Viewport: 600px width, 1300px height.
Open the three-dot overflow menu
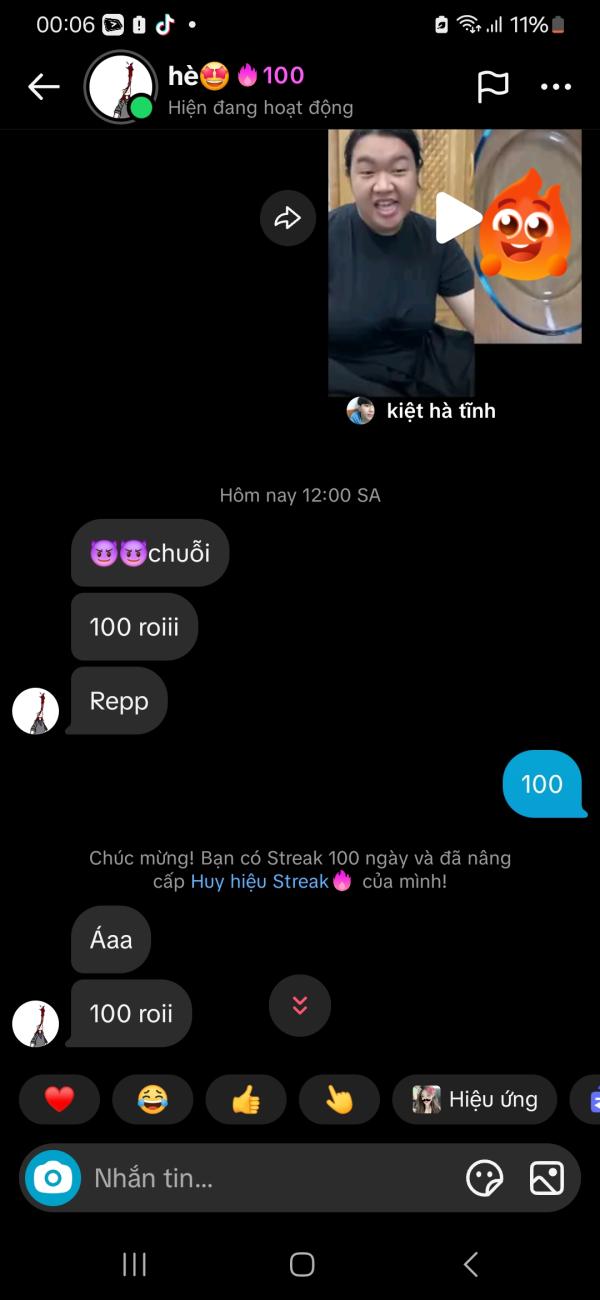[556, 88]
